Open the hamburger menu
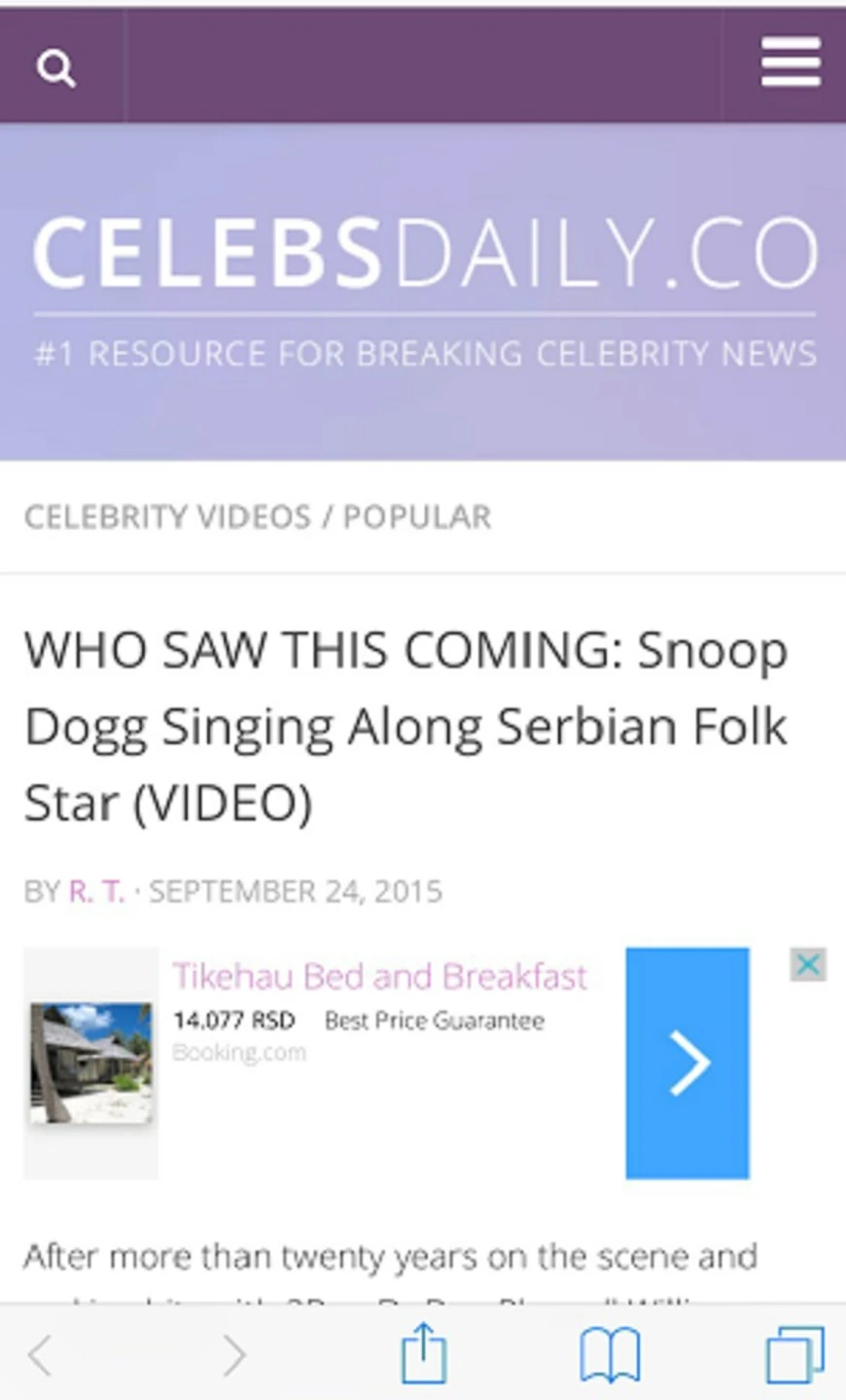The image size is (846, 1400). (791, 63)
